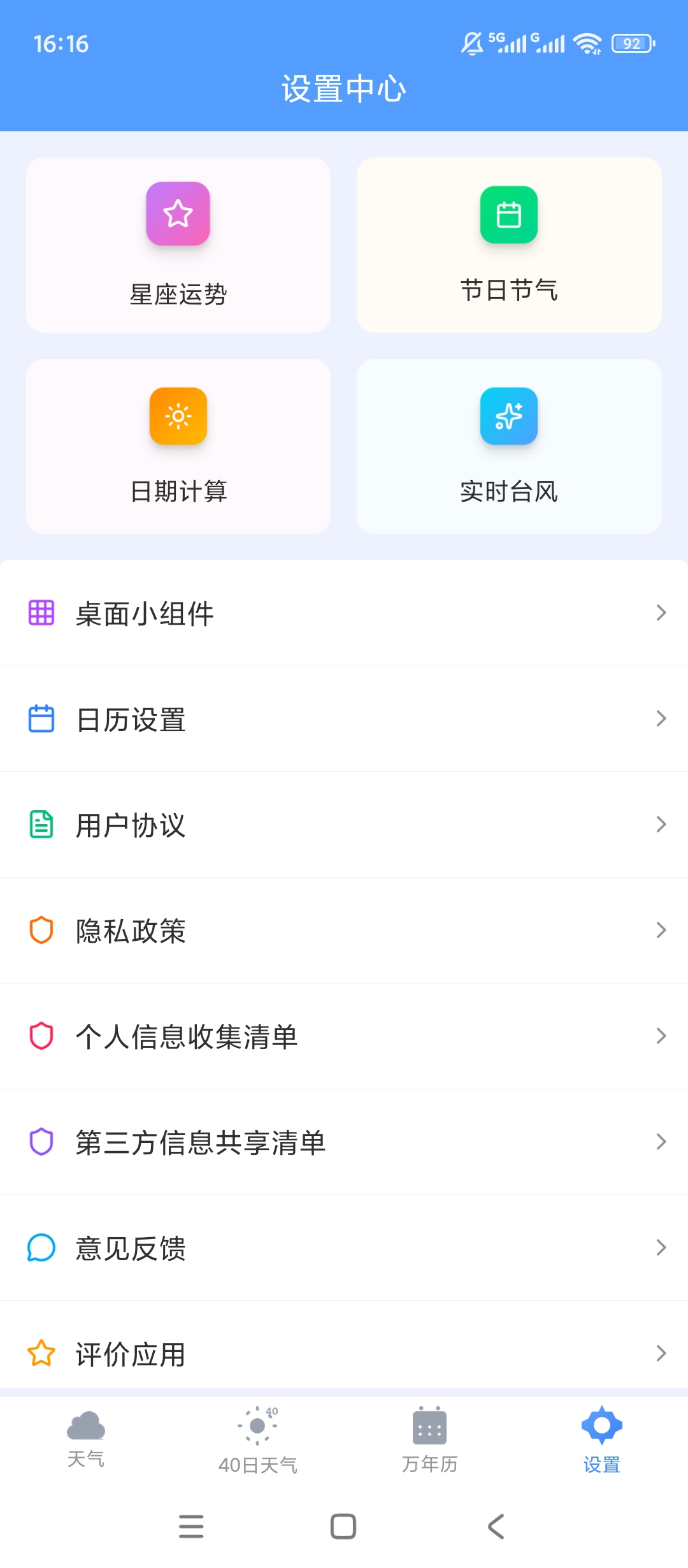688x1568 pixels.
Task: Open the 日期计算 card
Action: pyautogui.click(x=178, y=446)
